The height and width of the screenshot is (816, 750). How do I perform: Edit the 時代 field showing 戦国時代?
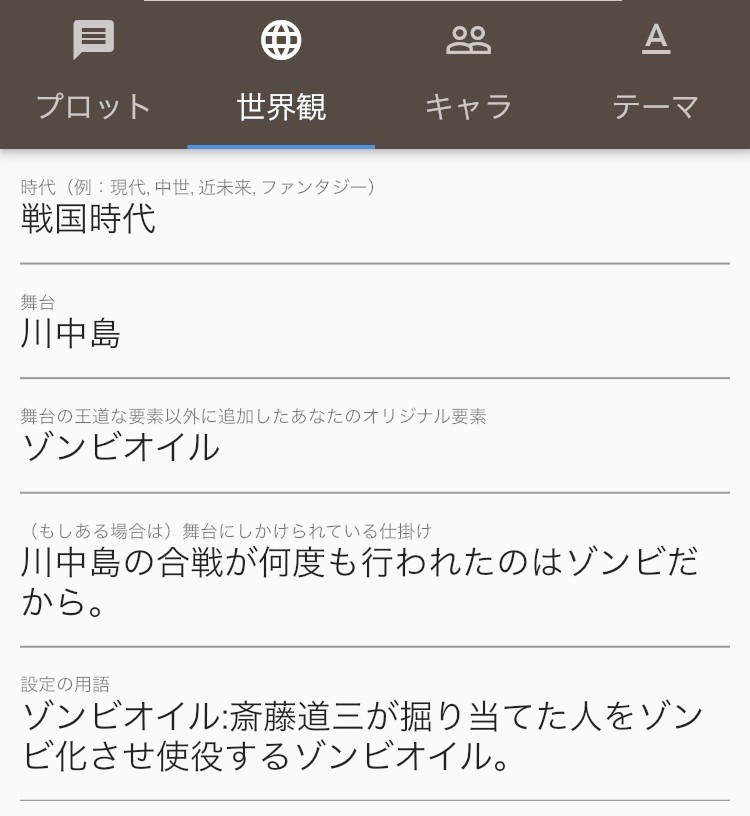[x=374, y=220]
